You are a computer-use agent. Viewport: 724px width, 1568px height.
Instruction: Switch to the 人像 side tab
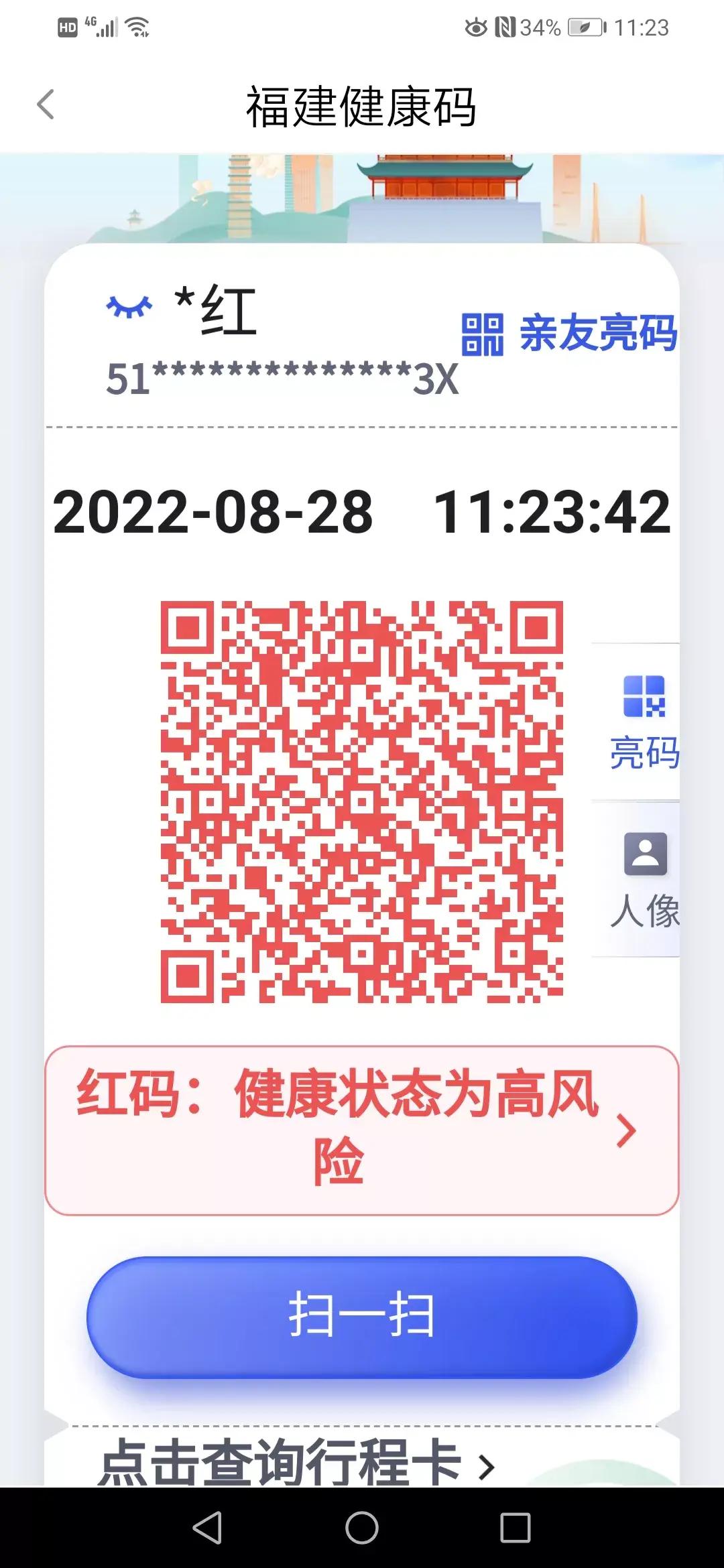point(645,885)
